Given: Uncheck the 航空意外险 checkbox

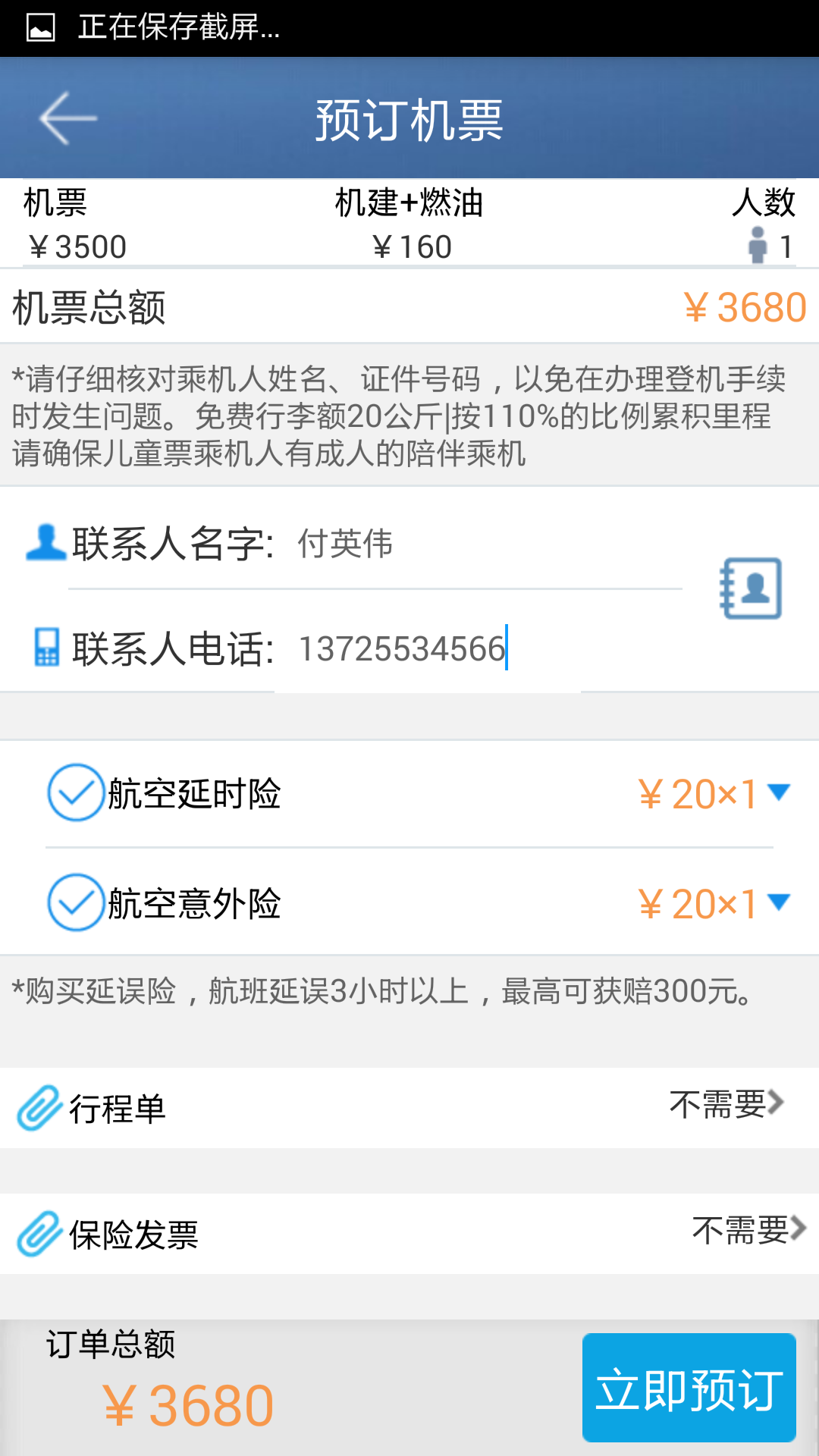Looking at the screenshot, I should [76, 902].
